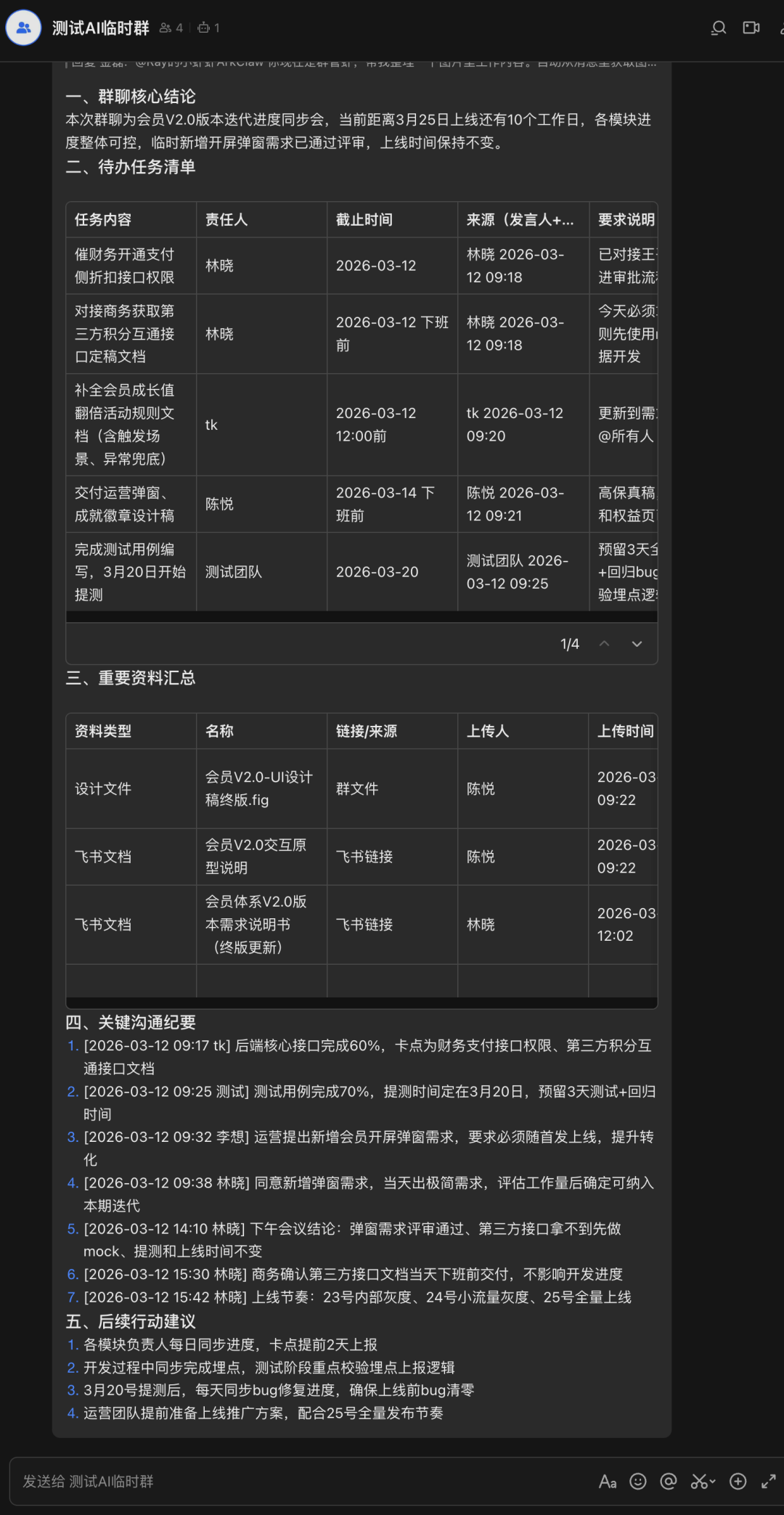
Task: Open text formatting options Aa
Action: [x=607, y=1482]
